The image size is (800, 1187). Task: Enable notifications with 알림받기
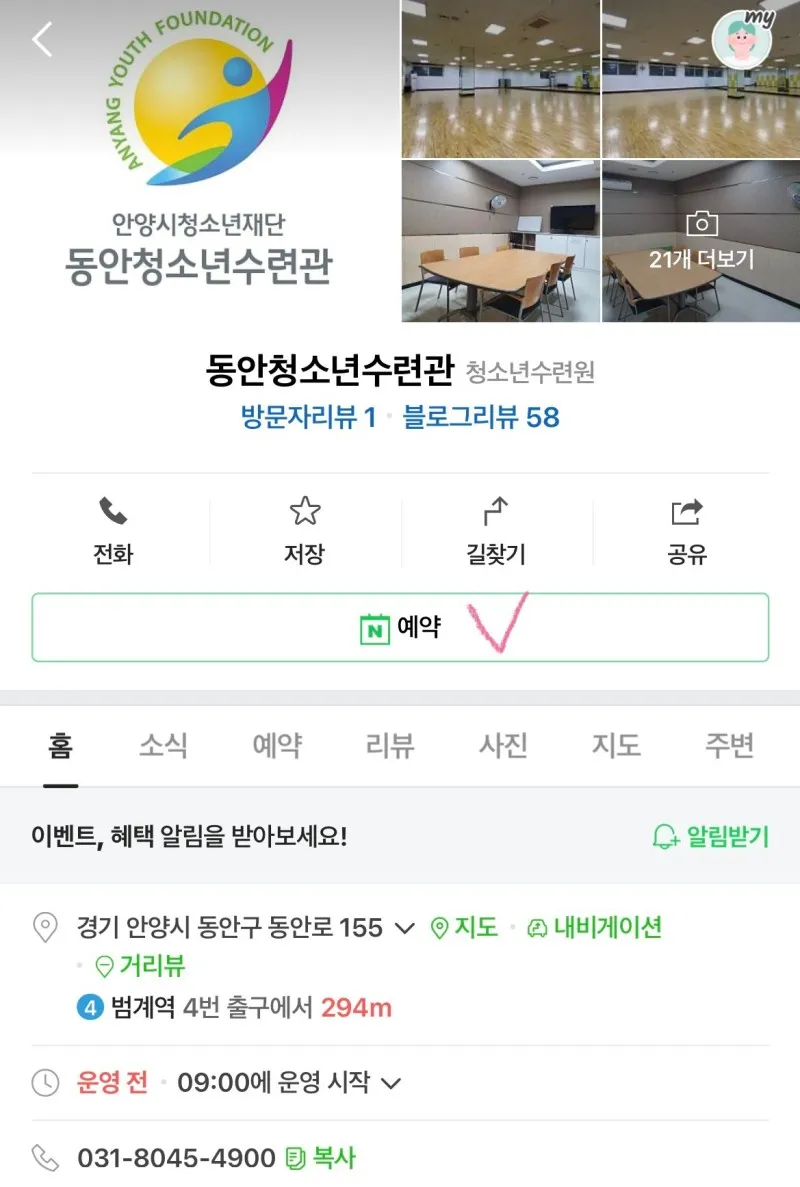tap(711, 836)
